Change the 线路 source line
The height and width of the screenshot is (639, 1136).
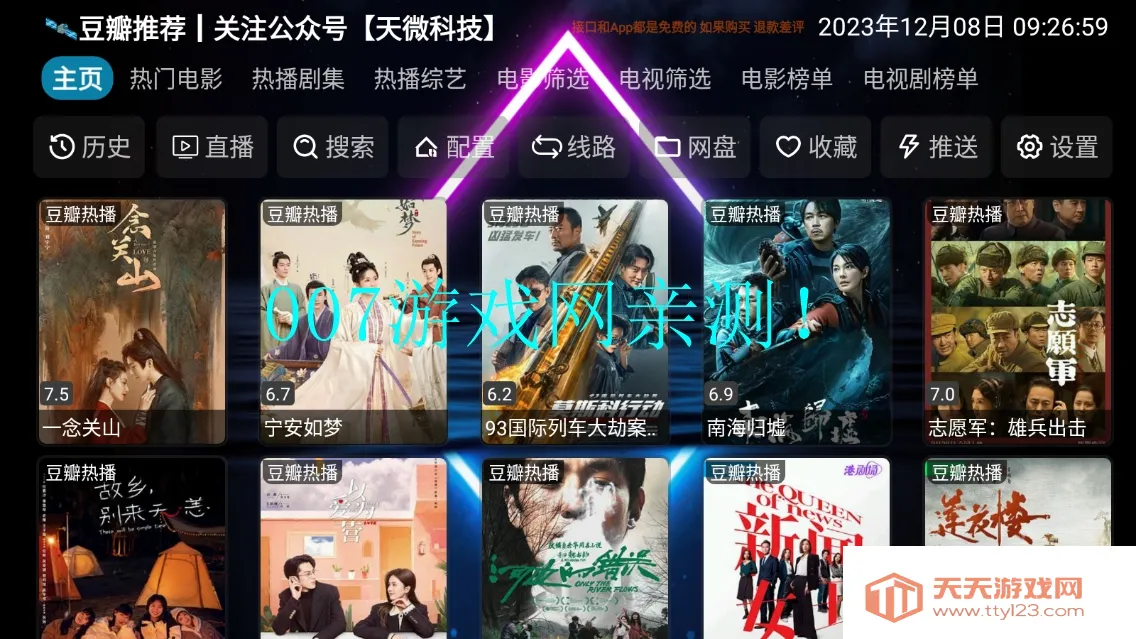[574, 147]
